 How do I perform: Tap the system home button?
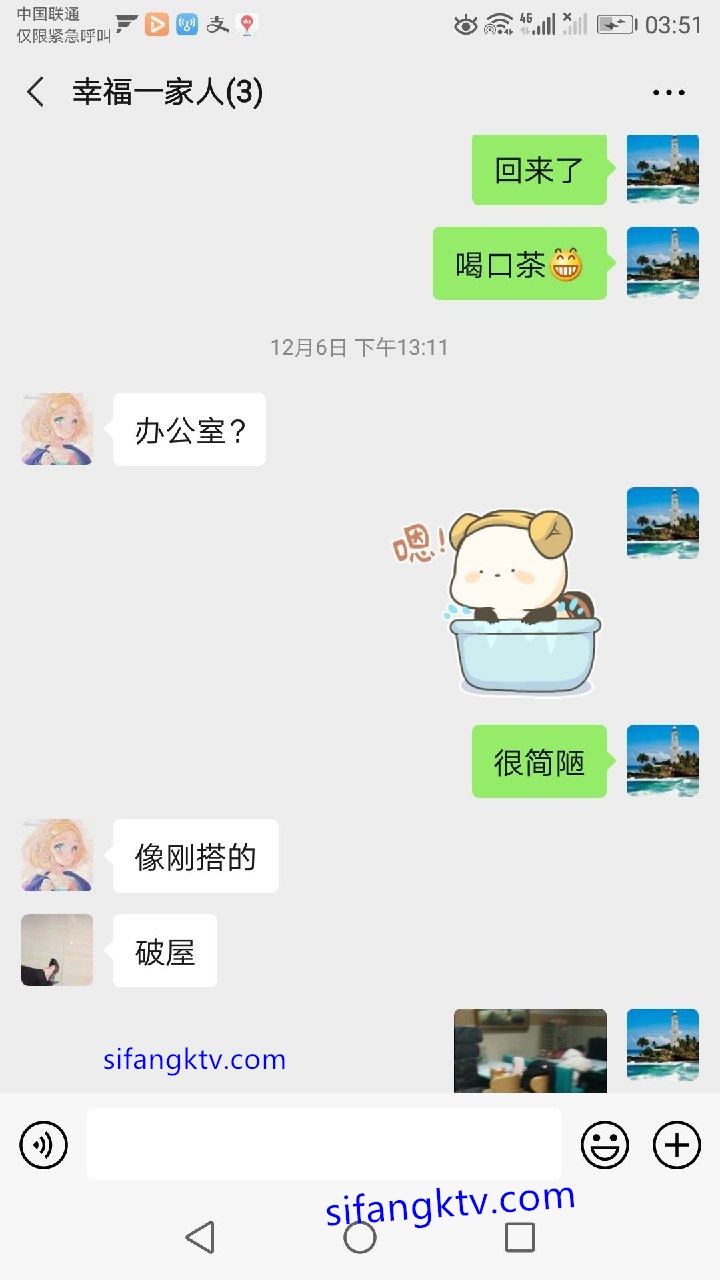click(360, 1237)
